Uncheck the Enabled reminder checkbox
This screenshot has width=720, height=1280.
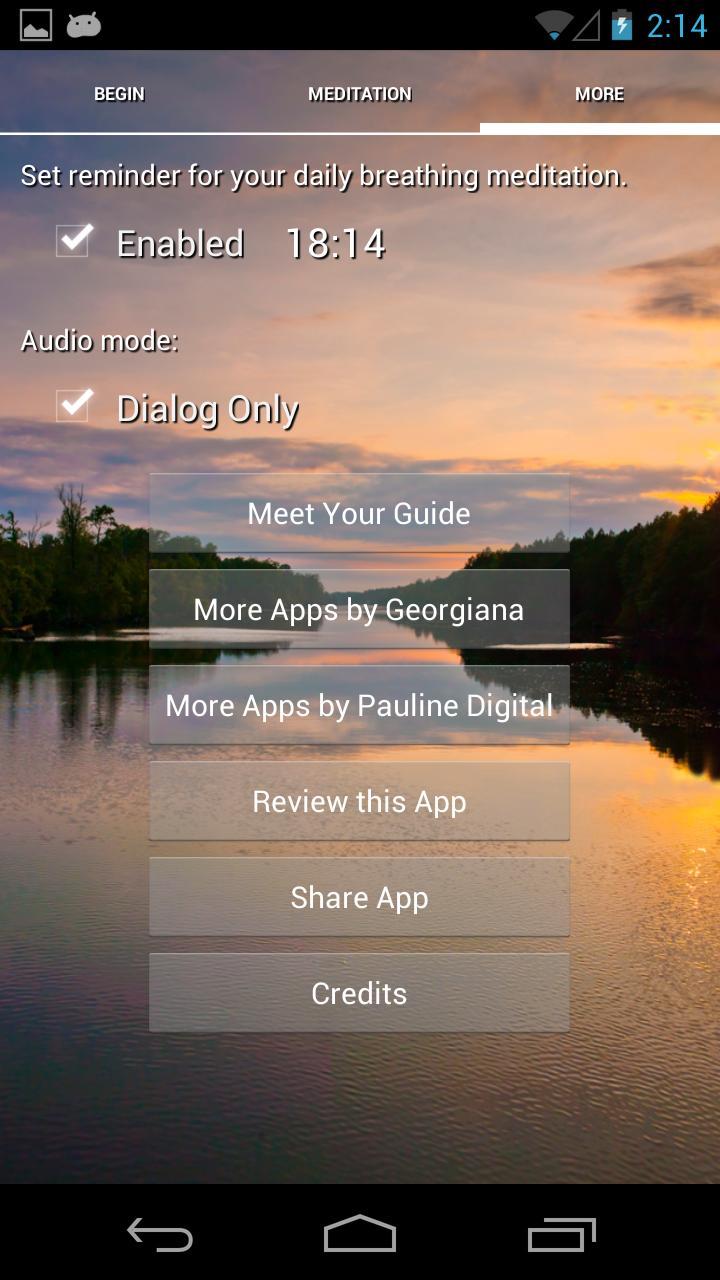(x=74, y=241)
